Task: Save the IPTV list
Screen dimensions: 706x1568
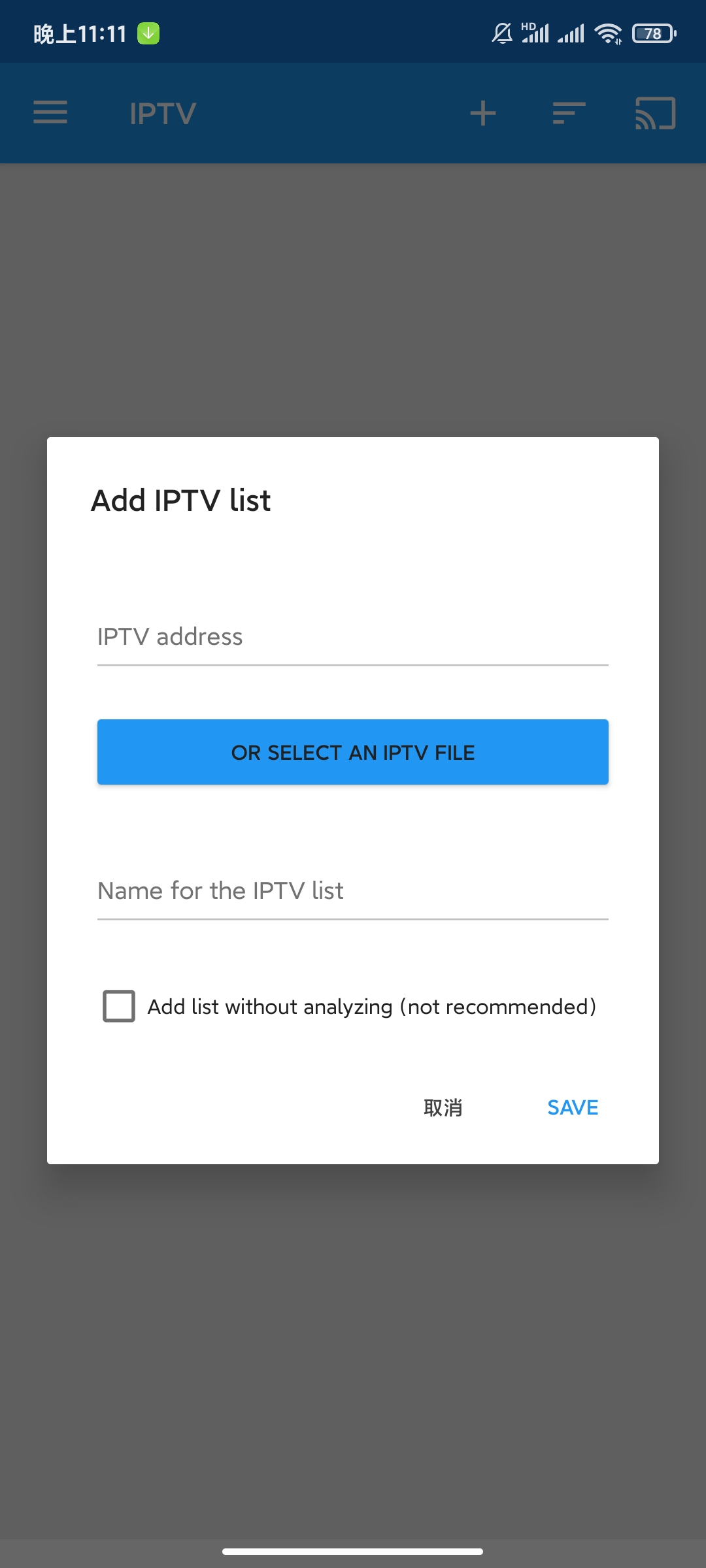Action: pyautogui.click(x=572, y=1107)
